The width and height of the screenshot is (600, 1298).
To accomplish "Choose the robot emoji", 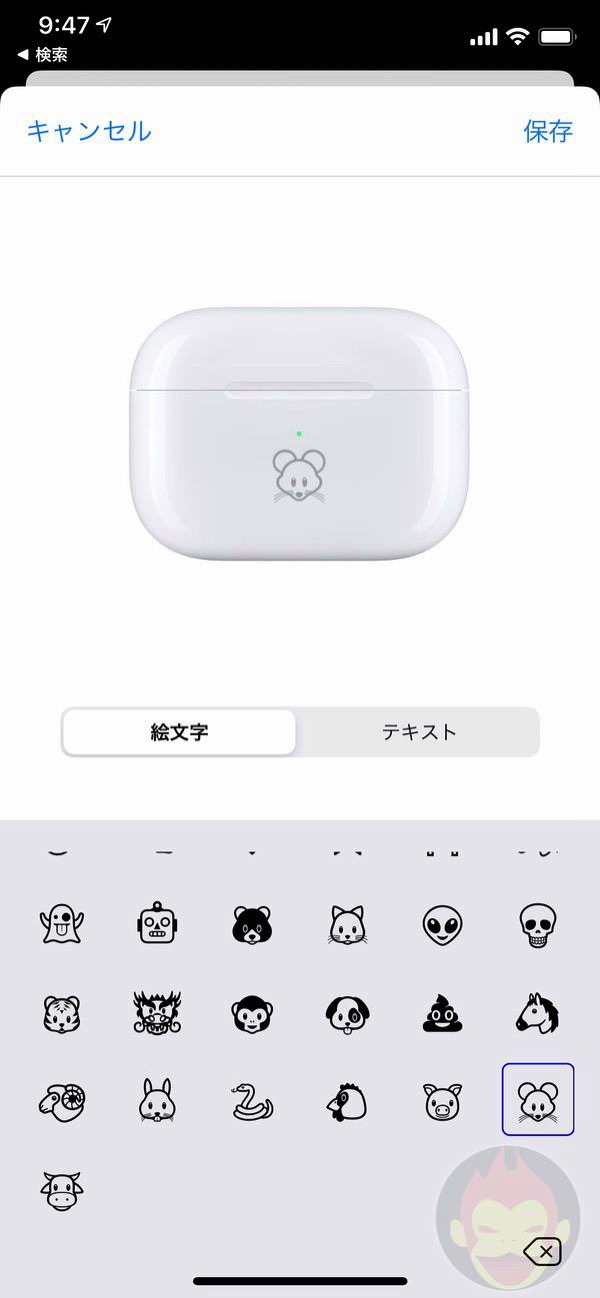I will click(x=157, y=923).
